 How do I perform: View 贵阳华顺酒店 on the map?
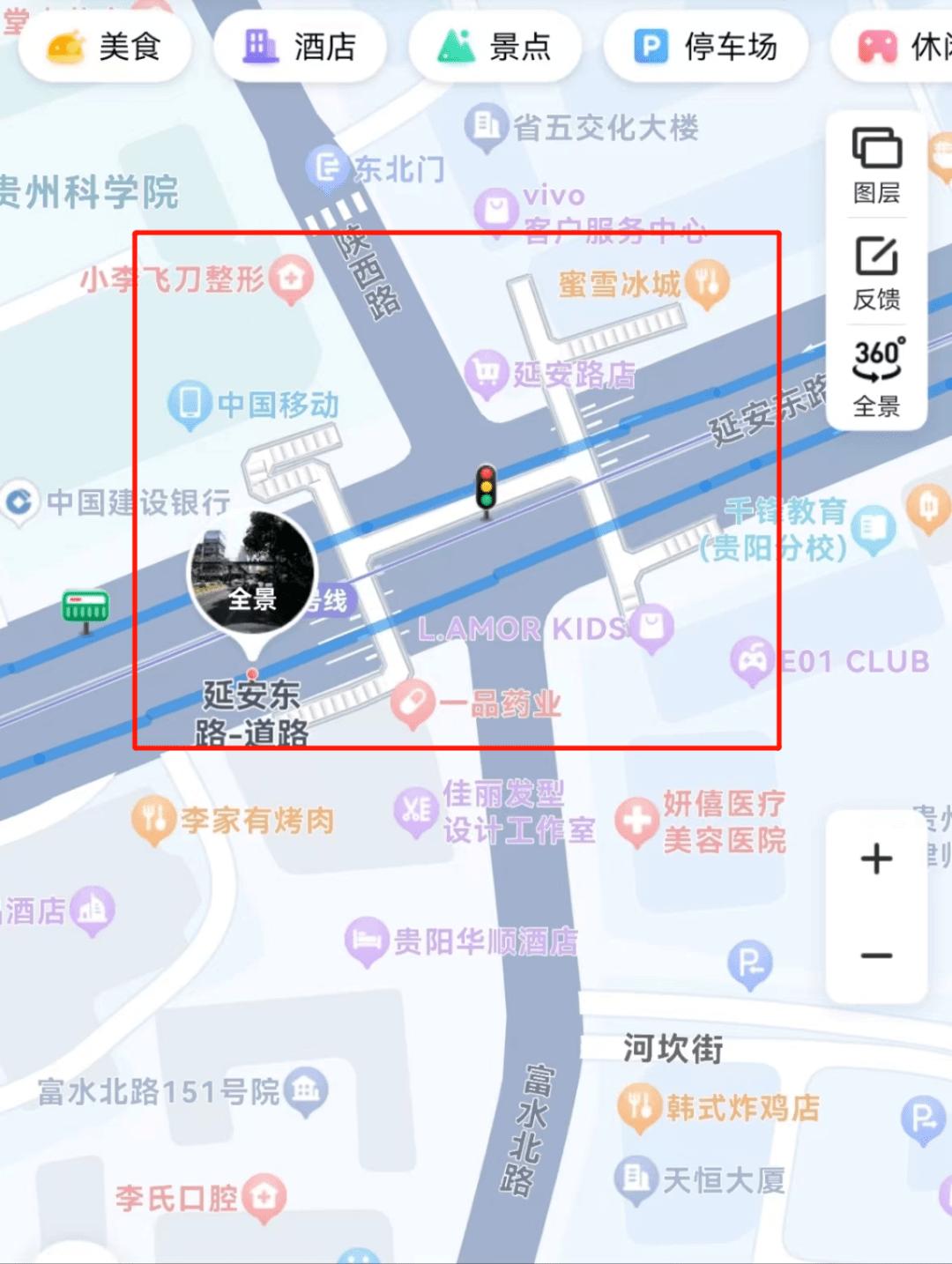366,941
